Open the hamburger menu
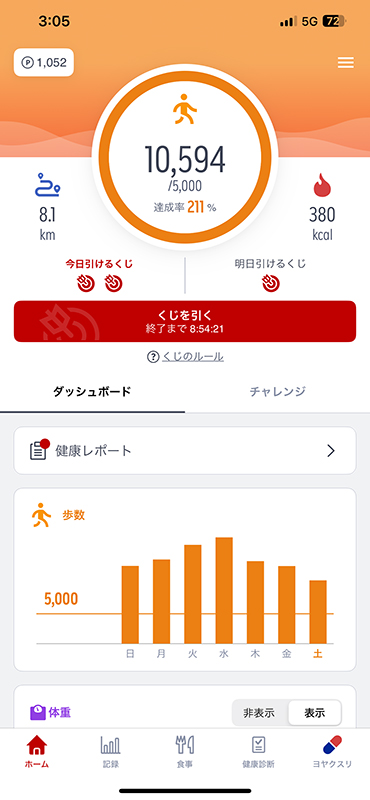This screenshot has height=800, width=370. (x=346, y=63)
